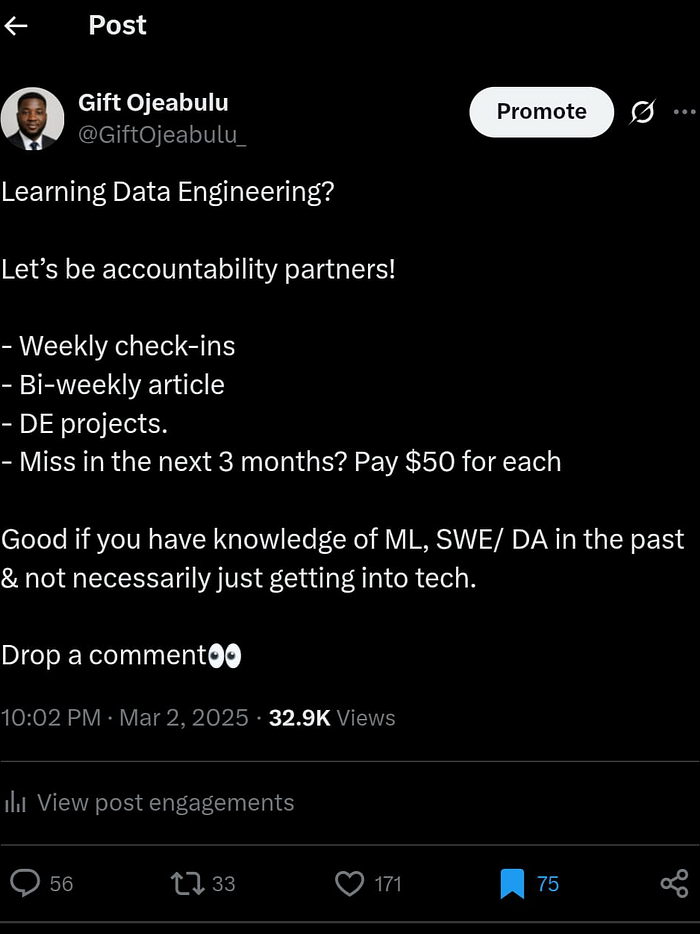Open Gift Ojeabulu's profile picture

[32, 118]
